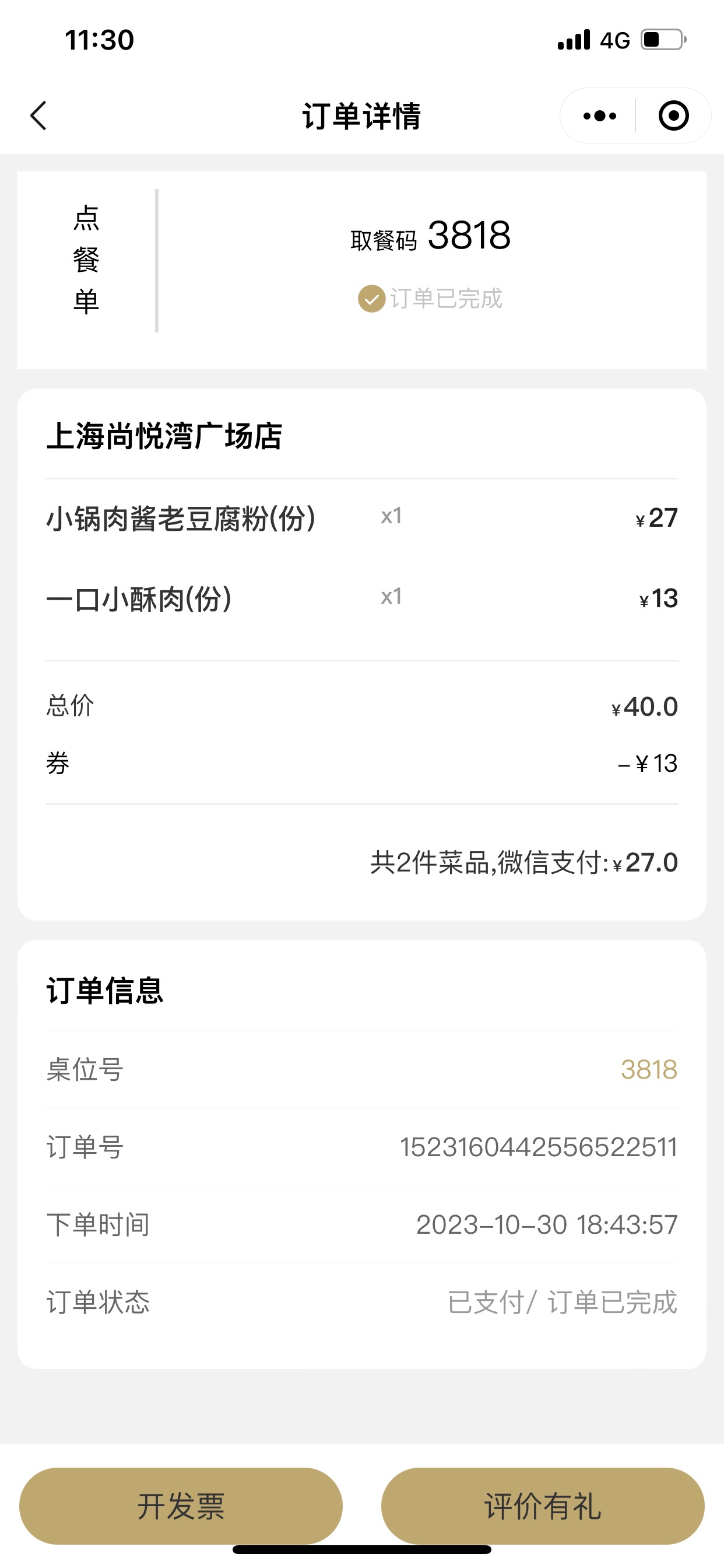This screenshot has width=724, height=1568.
Task: Close the mini program with the circle icon
Action: click(x=673, y=116)
